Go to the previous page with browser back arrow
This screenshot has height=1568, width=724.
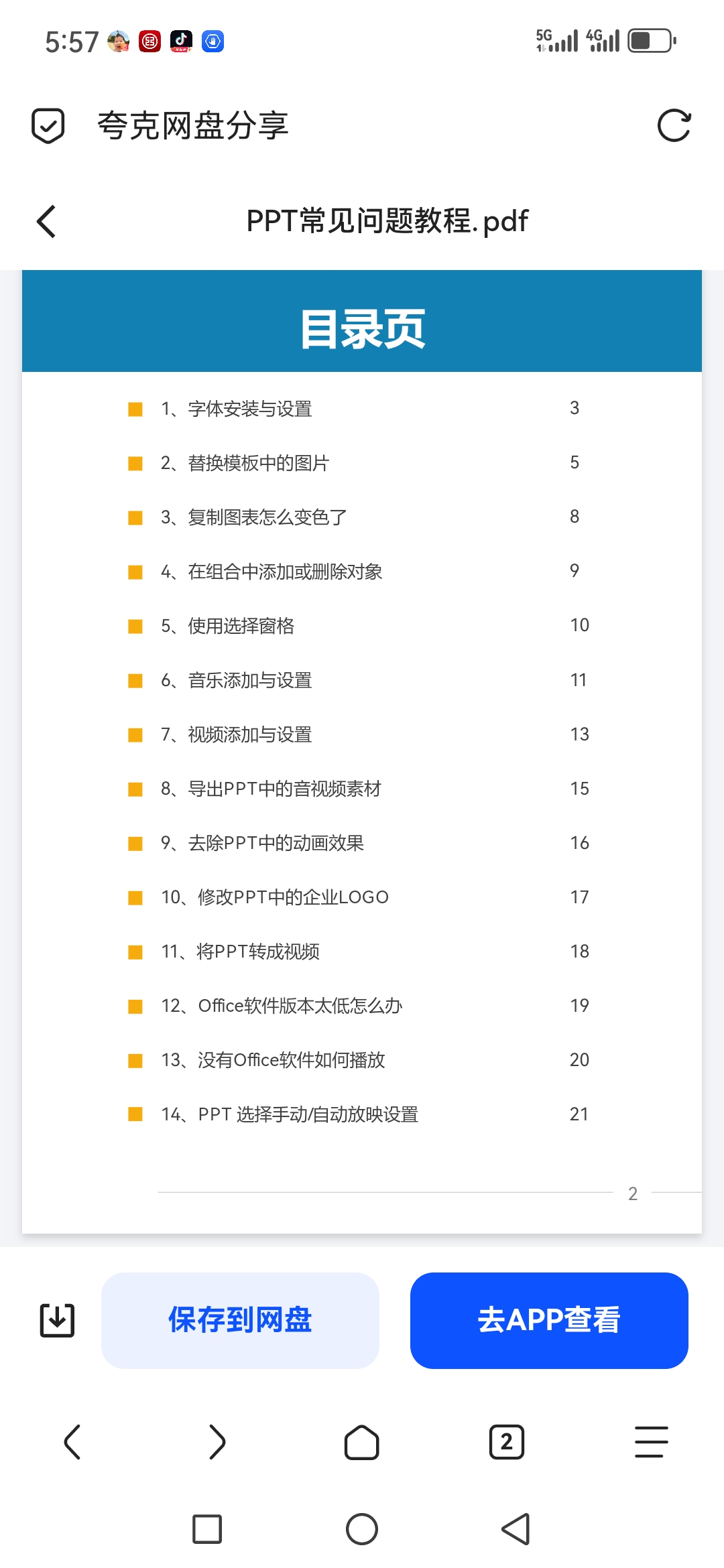[x=72, y=1441]
